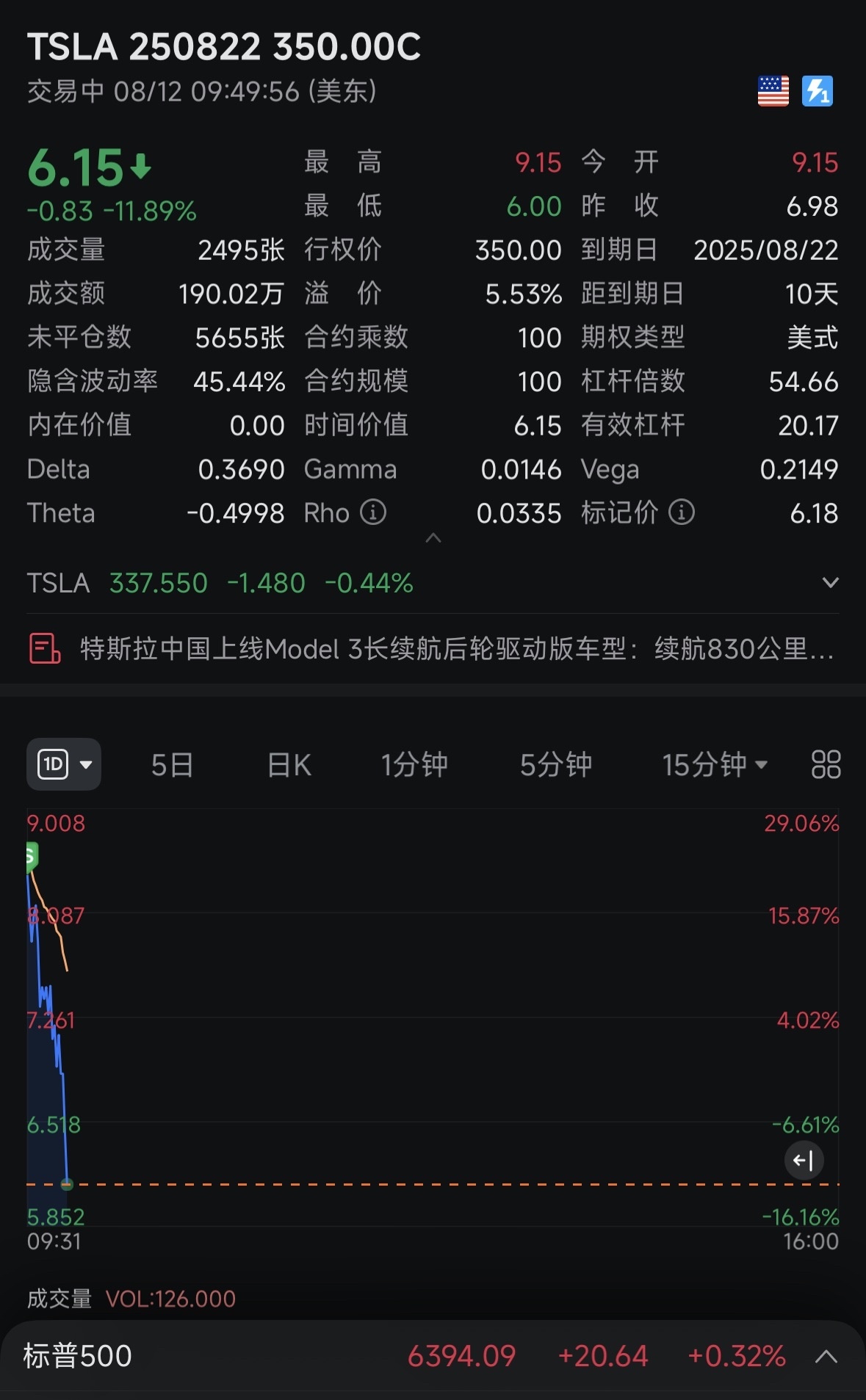Collapse the option details panel
This screenshot has height=1400, width=866.
coord(433,538)
